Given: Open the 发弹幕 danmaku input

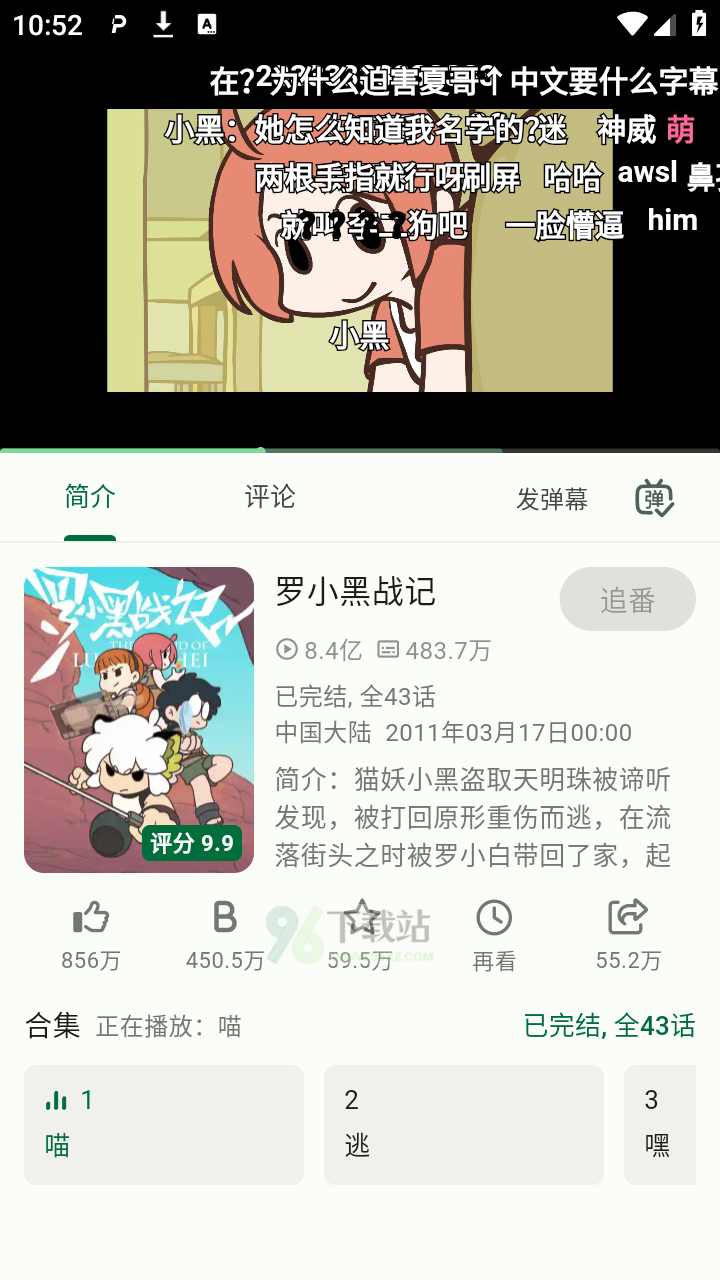Looking at the screenshot, I should 552,499.
